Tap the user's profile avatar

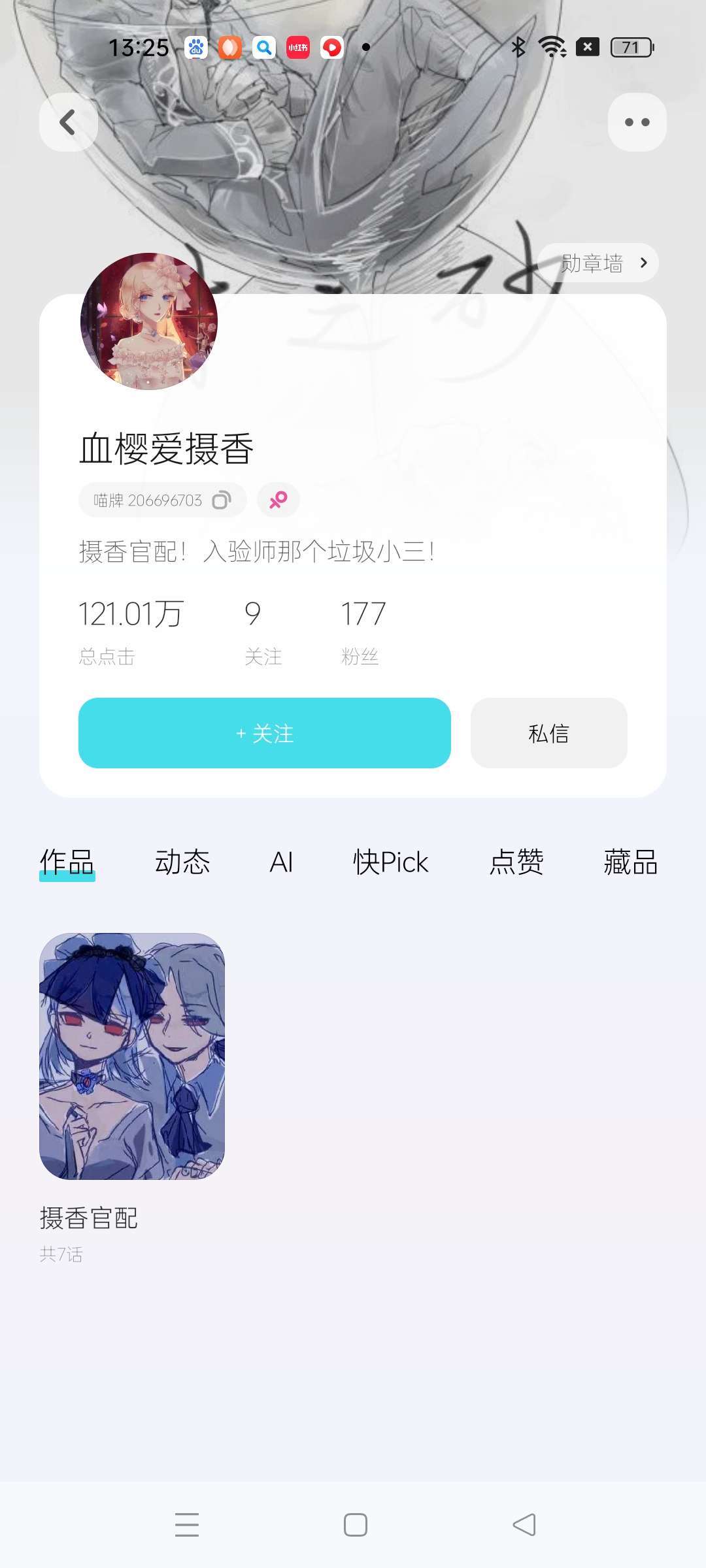[x=149, y=321]
